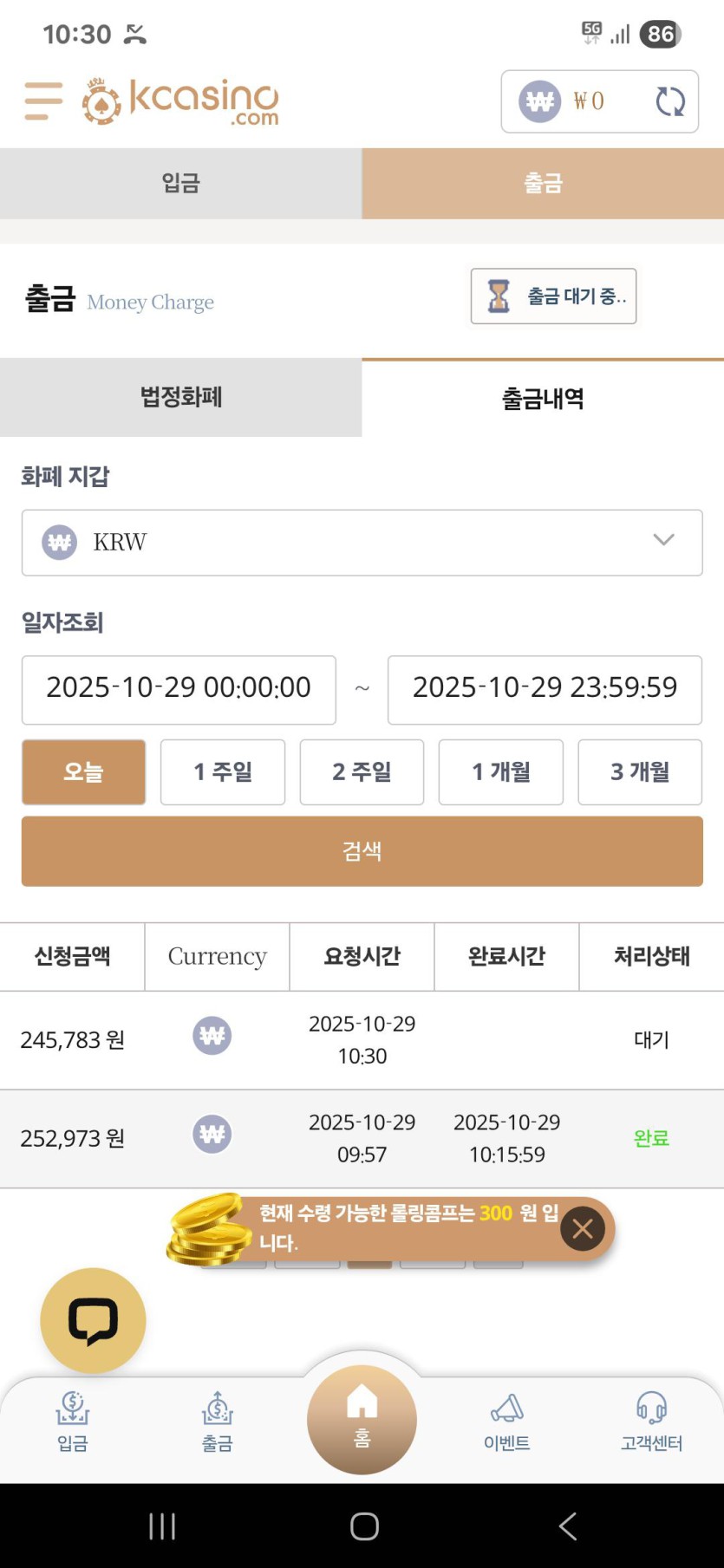The height and width of the screenshot is (1568, 724).
Task: Open the hamburger drawer menu
Action: [43, 101]
